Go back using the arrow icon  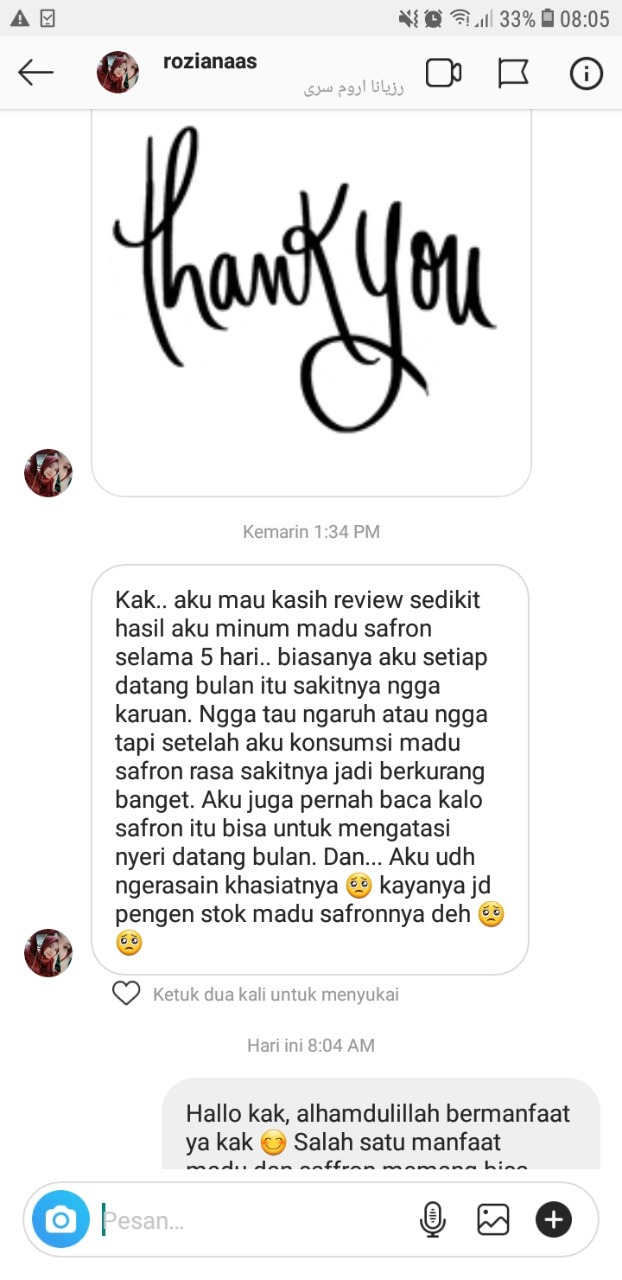[36, 72]
